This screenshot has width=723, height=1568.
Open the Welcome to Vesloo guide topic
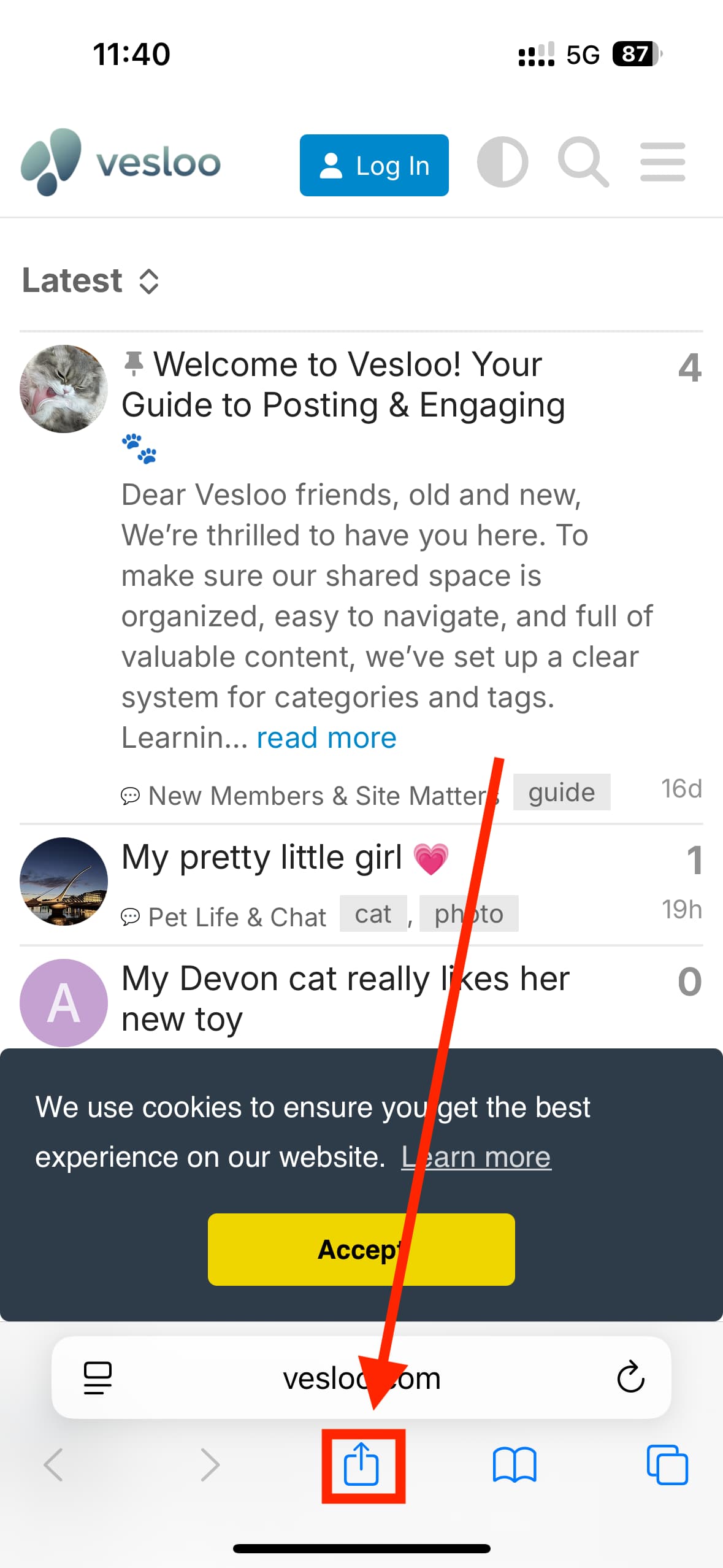pos(343,385)
